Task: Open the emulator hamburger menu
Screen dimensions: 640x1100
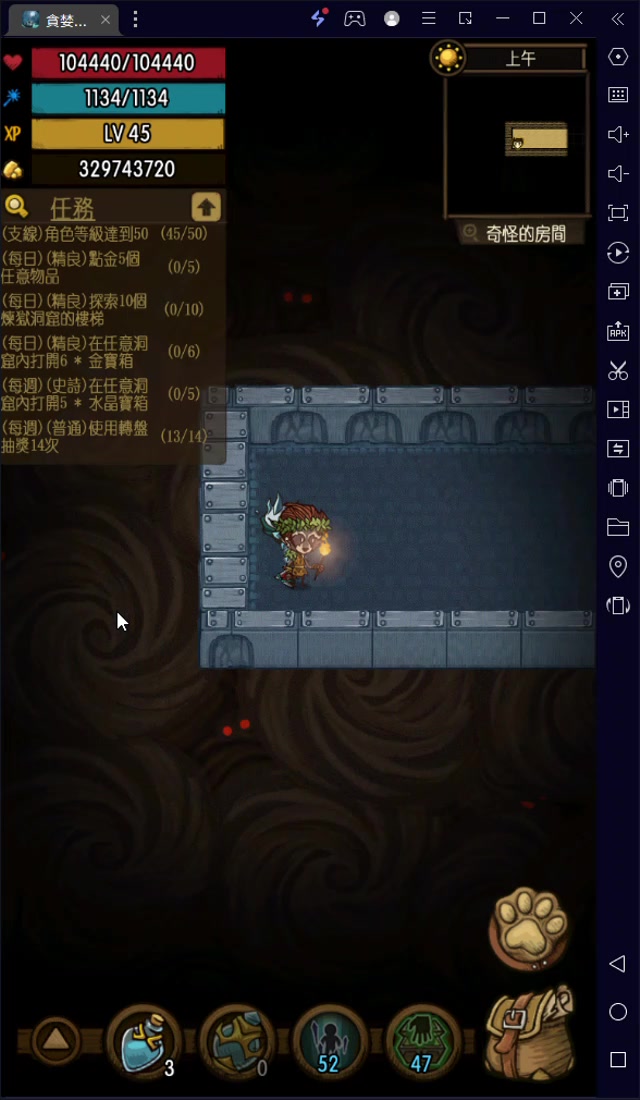Action: point(429,19)
